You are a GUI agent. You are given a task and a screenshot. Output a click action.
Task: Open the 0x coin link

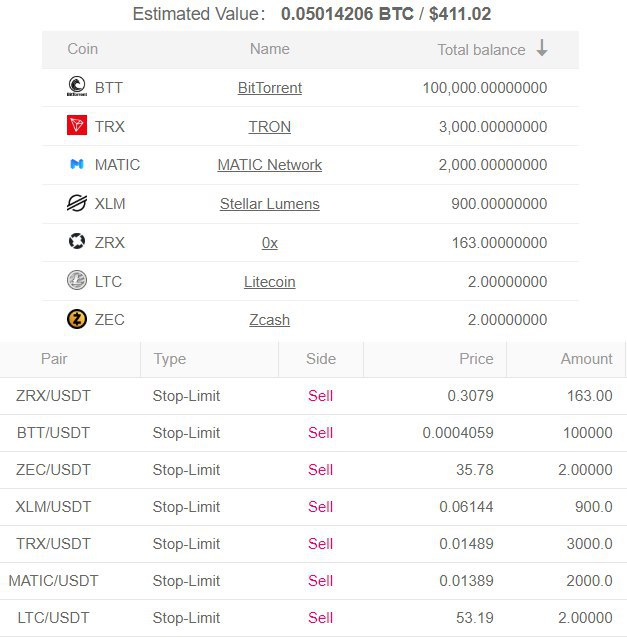click(270, 243)
